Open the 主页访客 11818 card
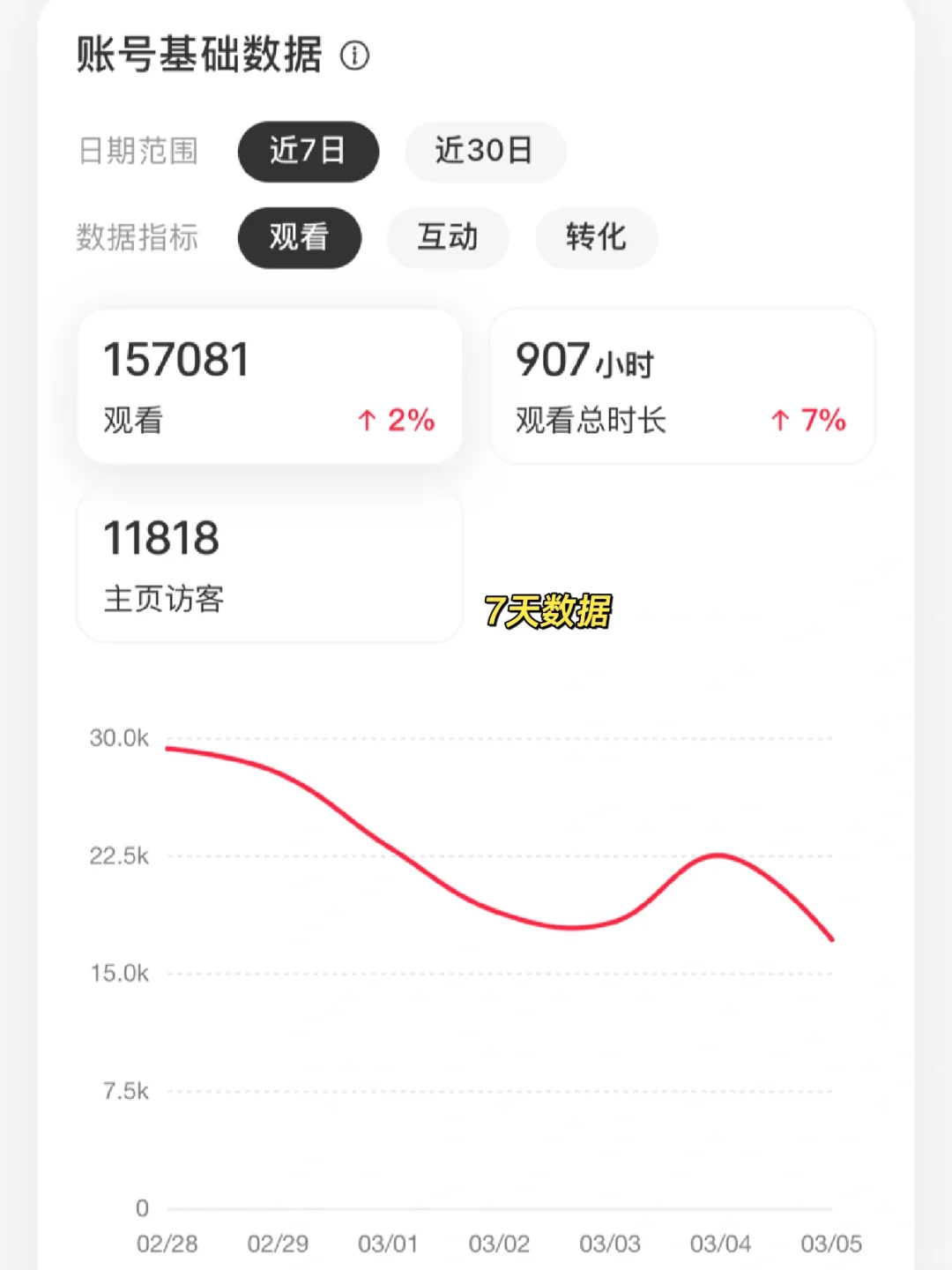 (270, 565)
